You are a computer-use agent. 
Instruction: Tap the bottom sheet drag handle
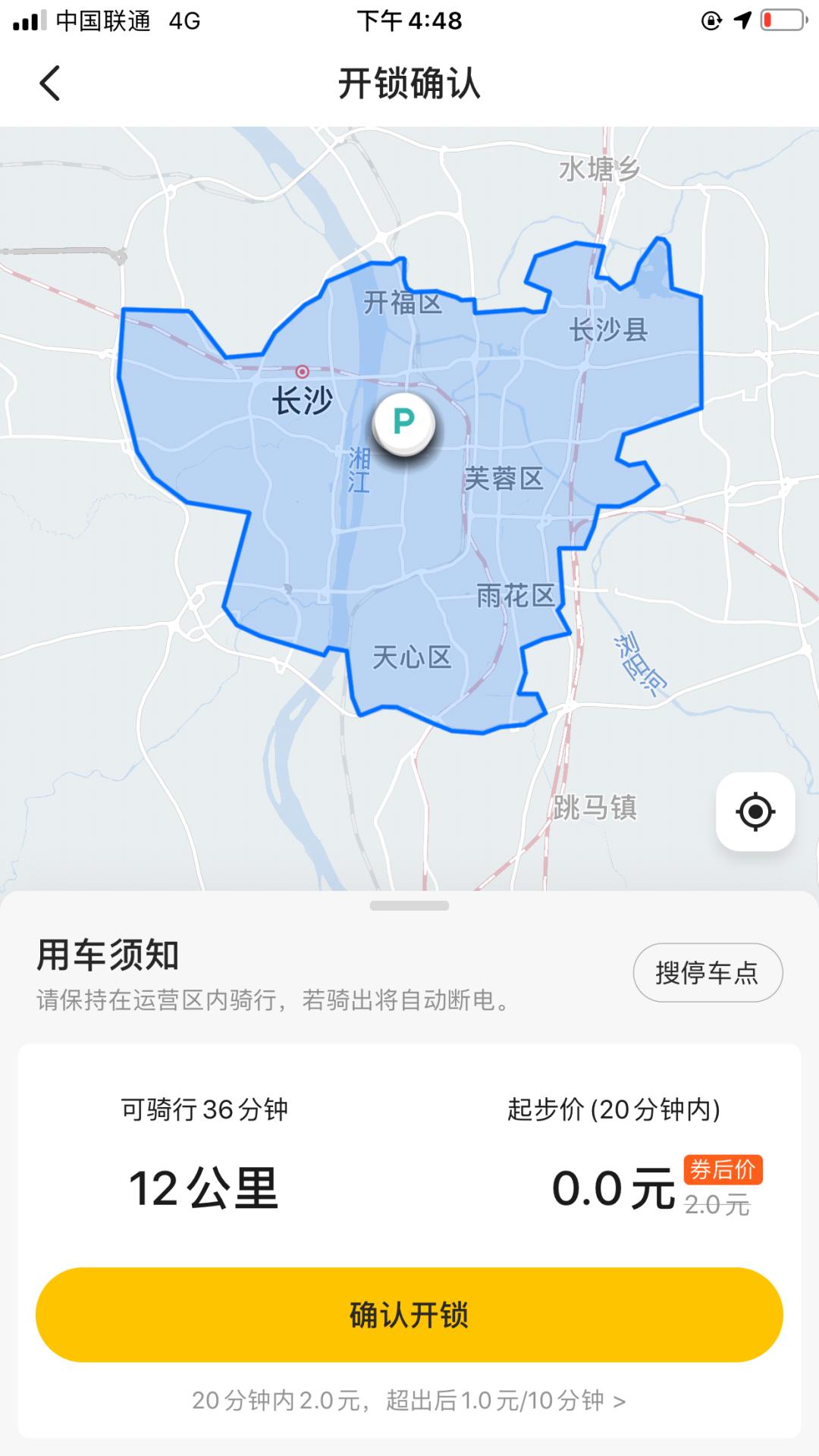coord(409,905)
